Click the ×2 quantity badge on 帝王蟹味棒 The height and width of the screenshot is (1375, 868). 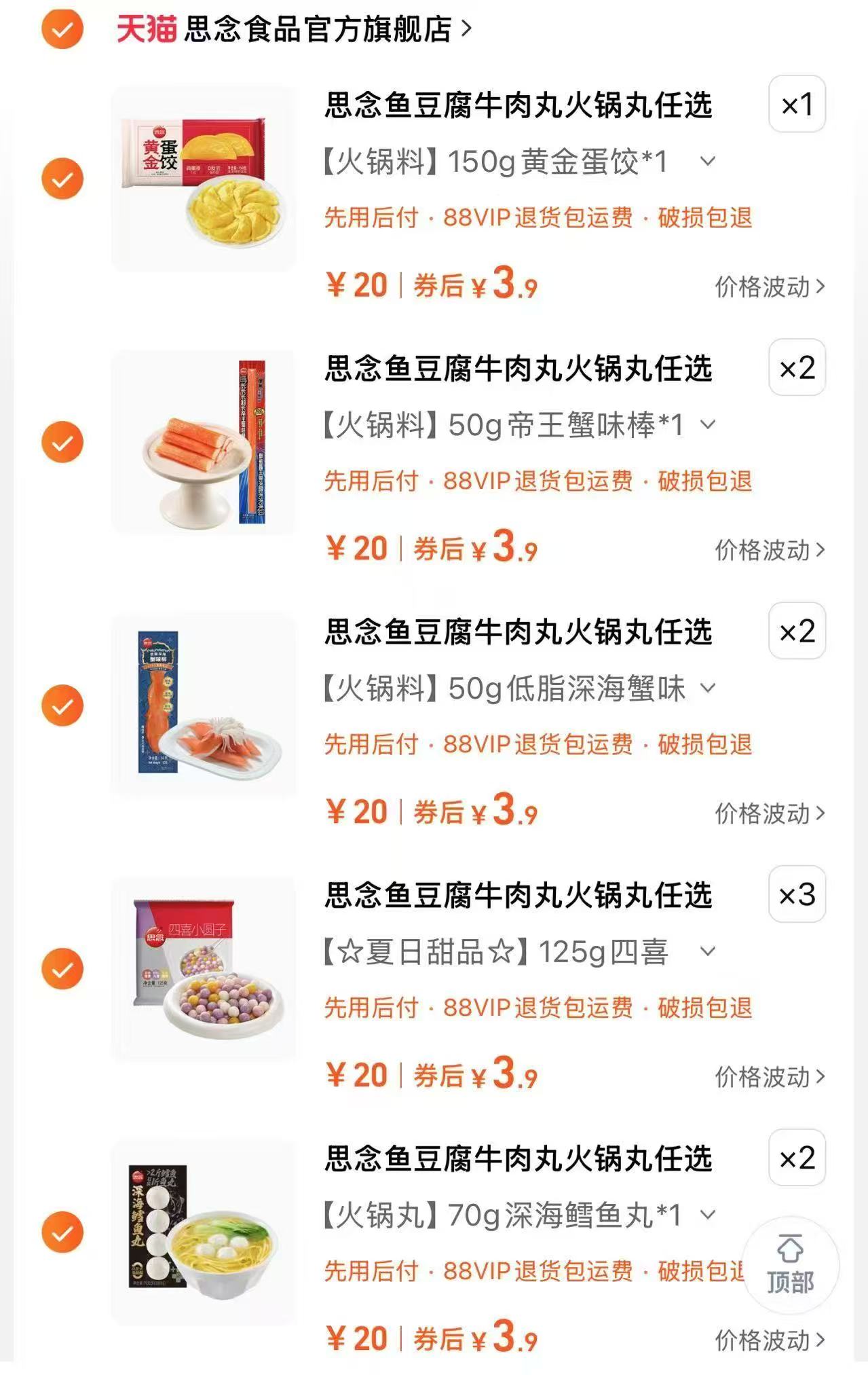pos(797,368)
